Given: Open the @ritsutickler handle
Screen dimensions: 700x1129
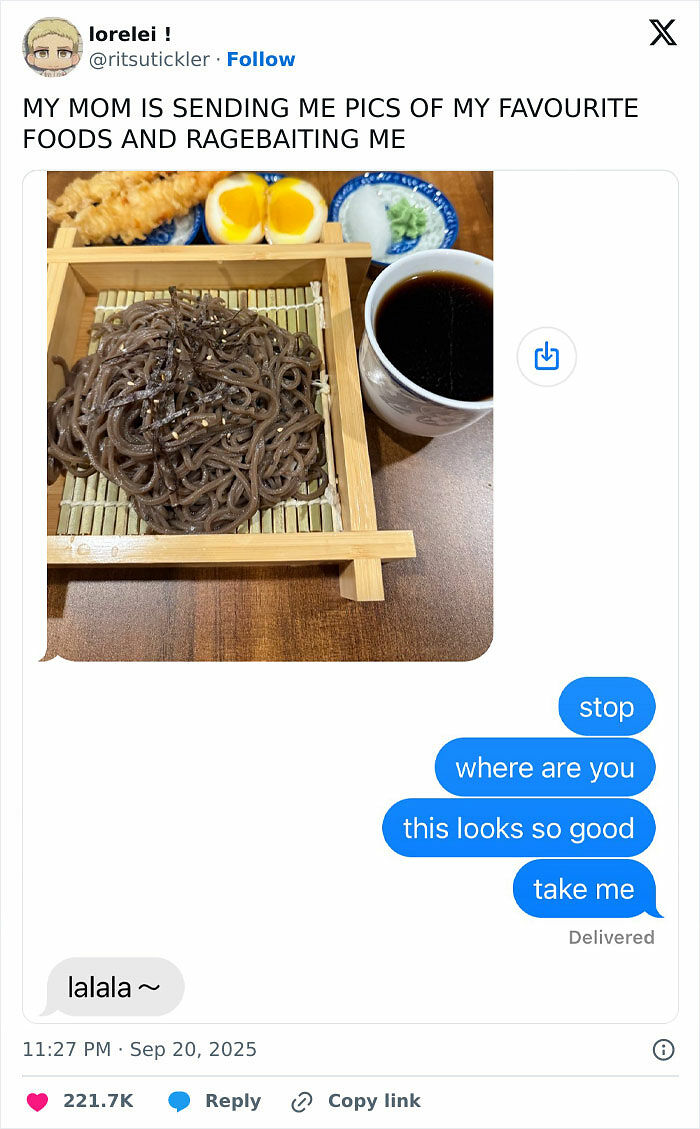Looking at the screenshot, I should [x=150, y=60].
